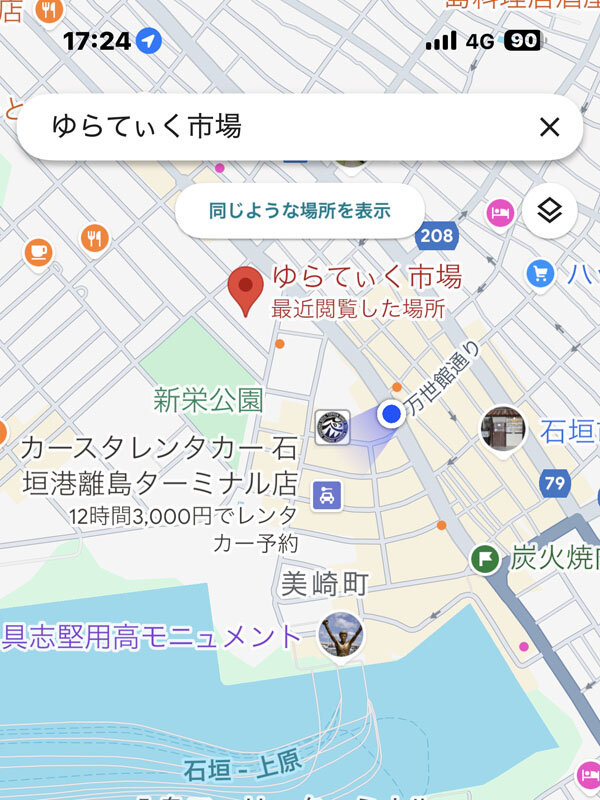The image size is (600, 800).
Task: Tap the photo marker near 石垣 label
Action: 502,429
